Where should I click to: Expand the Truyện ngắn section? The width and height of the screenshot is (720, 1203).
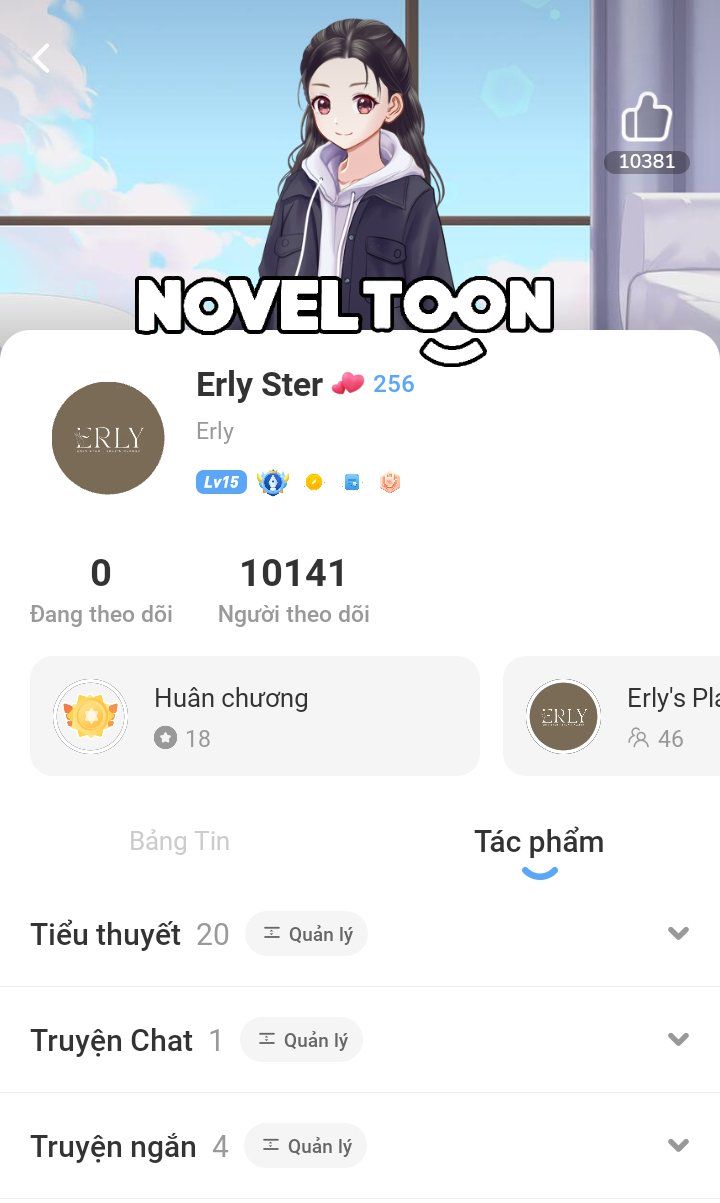[x=678, y=1145]
